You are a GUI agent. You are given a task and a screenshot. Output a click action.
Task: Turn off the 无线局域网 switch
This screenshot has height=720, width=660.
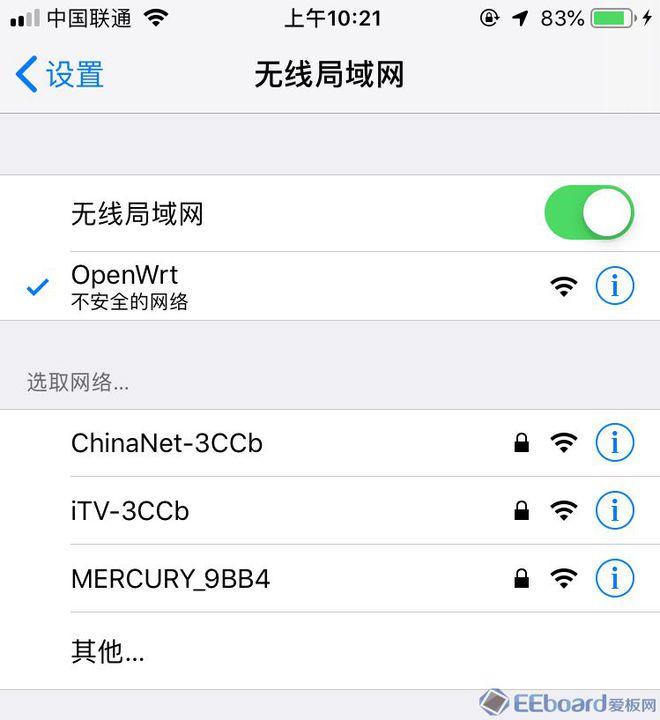pos(588,213)
